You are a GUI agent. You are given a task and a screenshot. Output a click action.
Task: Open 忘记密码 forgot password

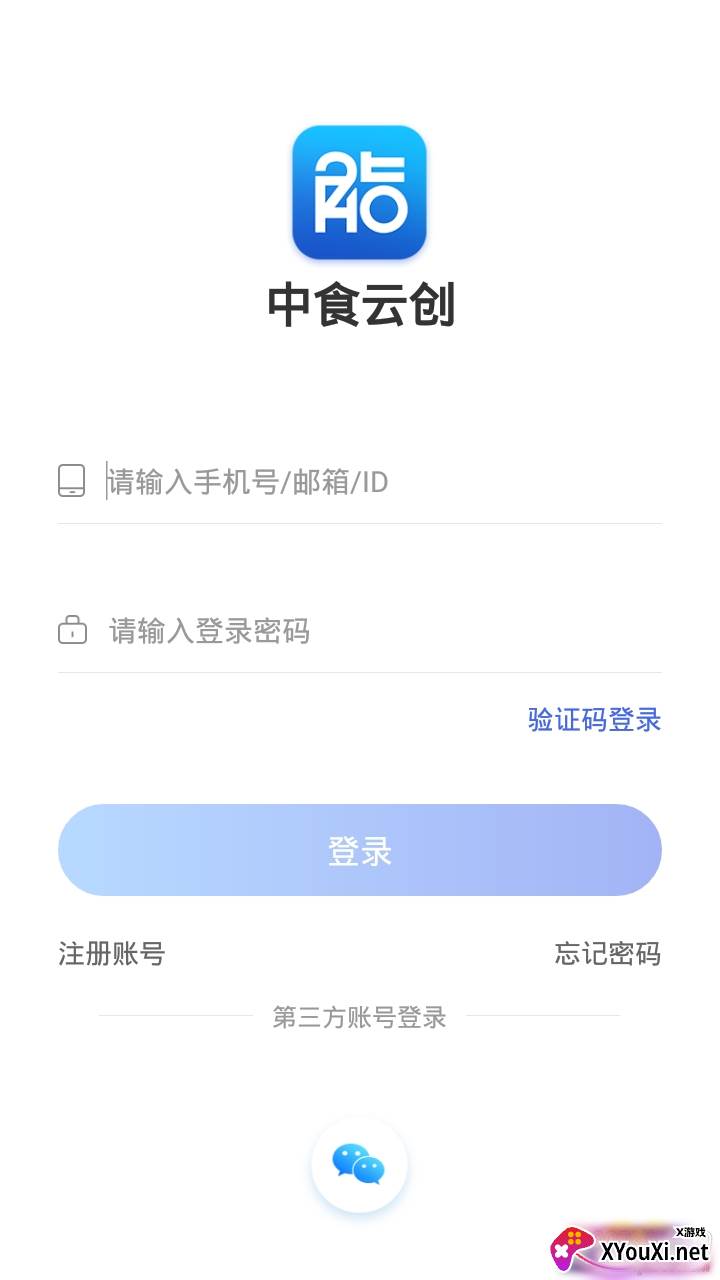pyautogui.click(x=608, y=954)
